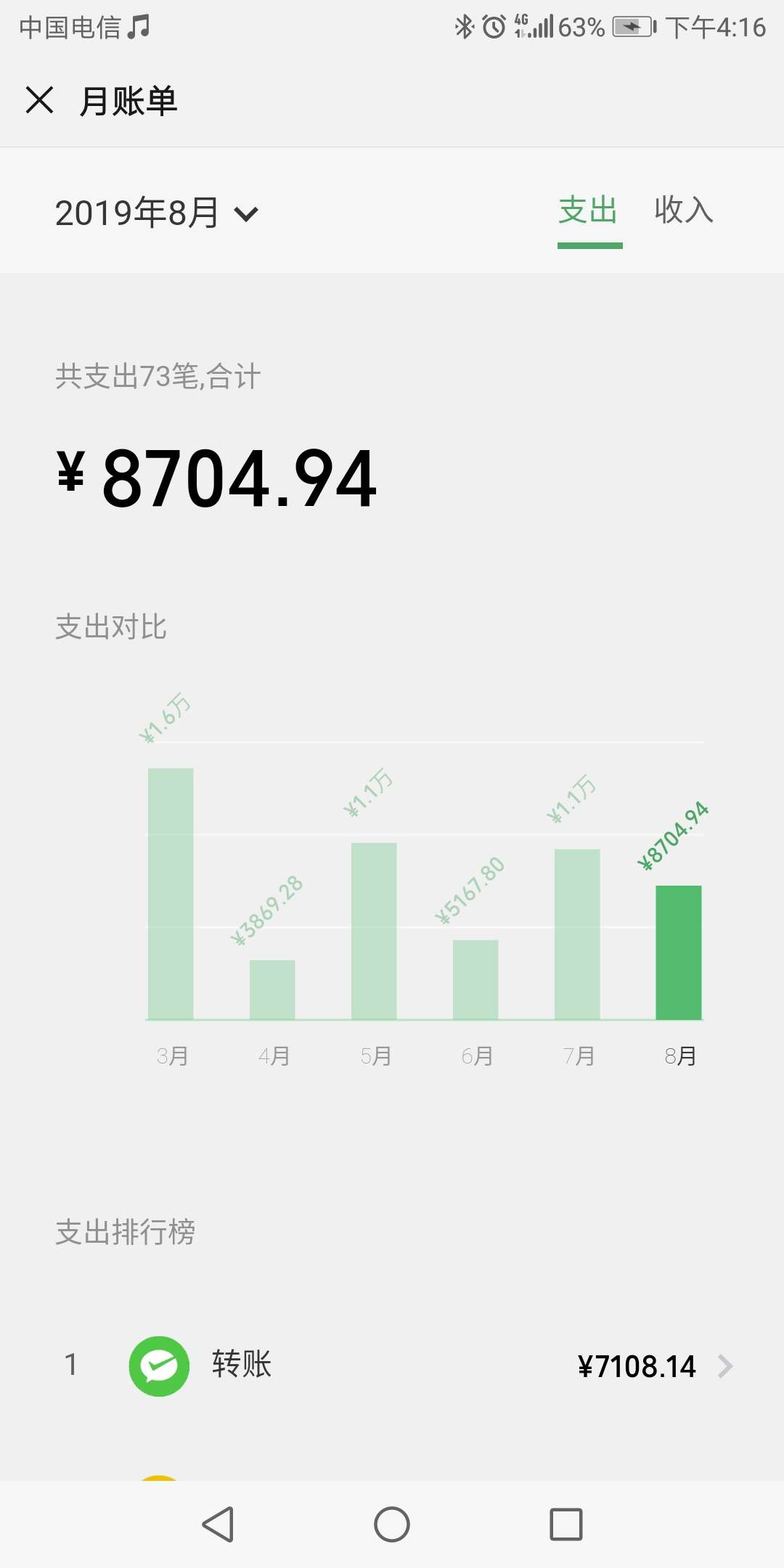Image resolution: width=784 pixels, height=1568 pixels.
Task: Select the 3月 bar in the chart
Action: [171, 894]
